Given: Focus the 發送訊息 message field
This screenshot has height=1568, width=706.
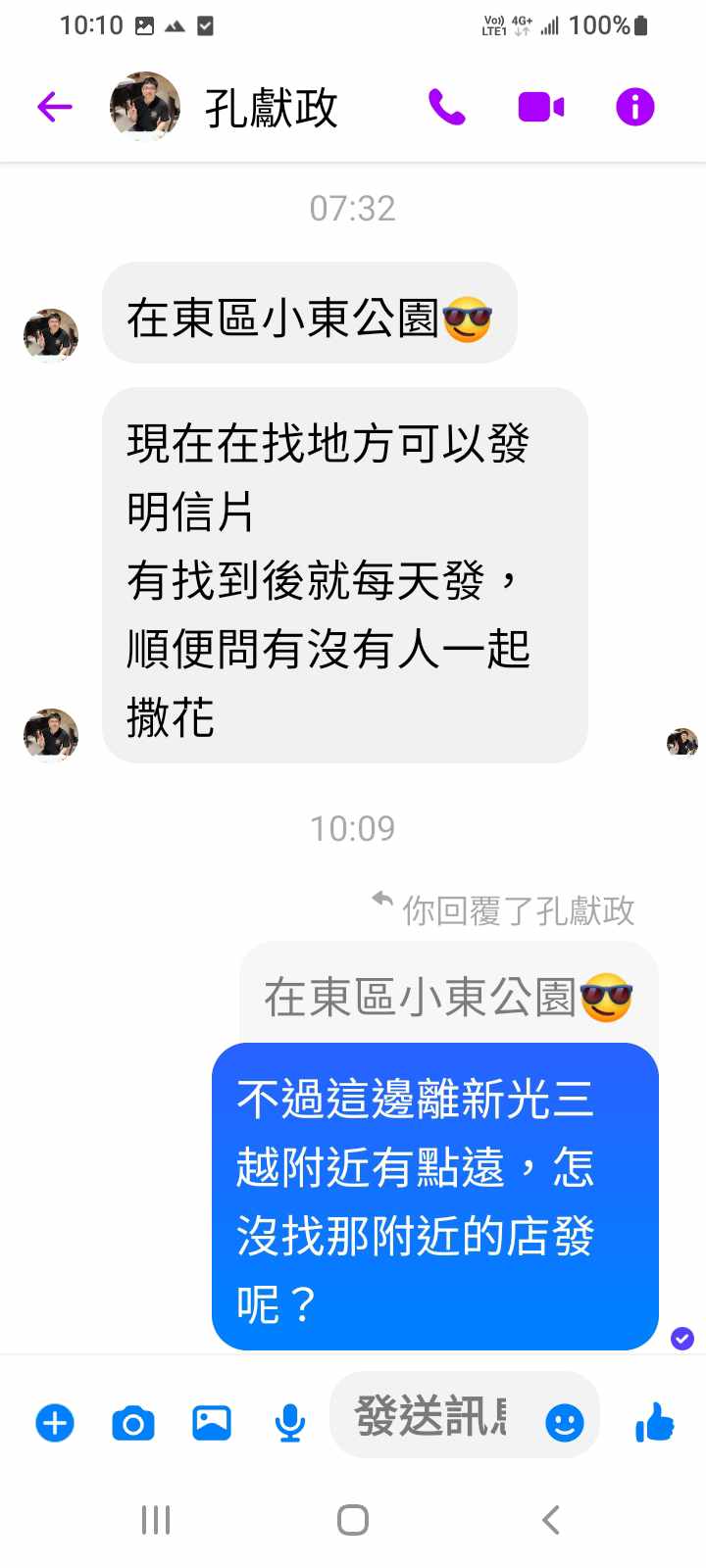Looking at the screenshot, I should click(431, 1416).
